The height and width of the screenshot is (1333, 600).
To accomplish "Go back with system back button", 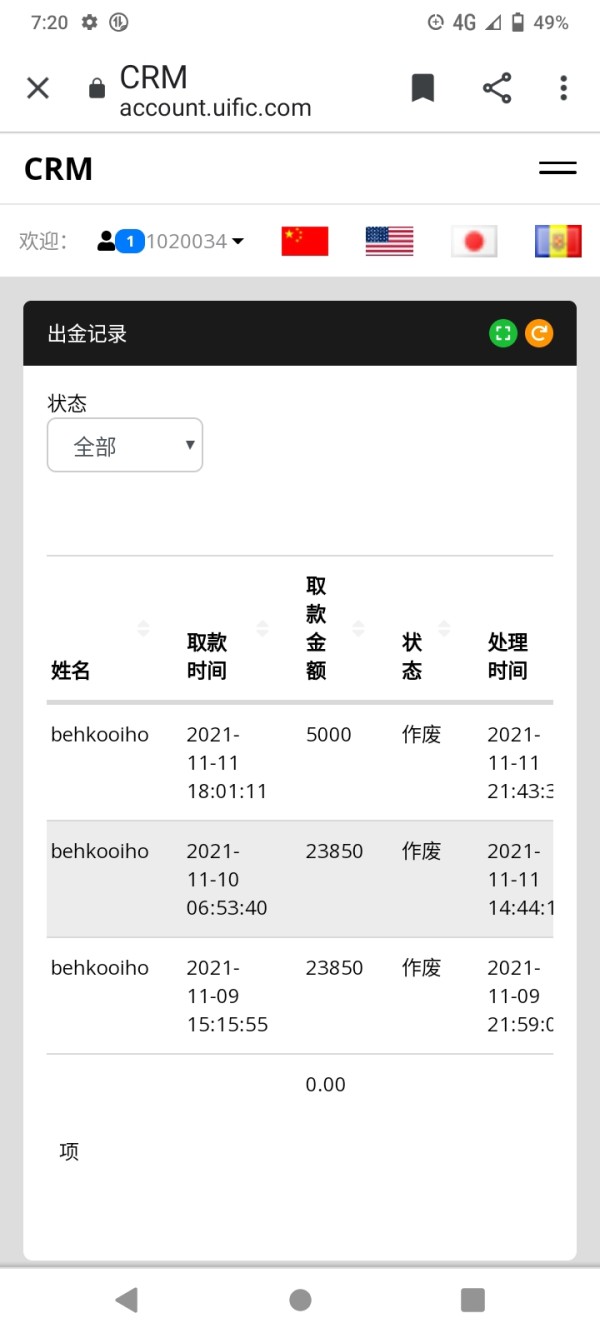I will pos(126,1299).
